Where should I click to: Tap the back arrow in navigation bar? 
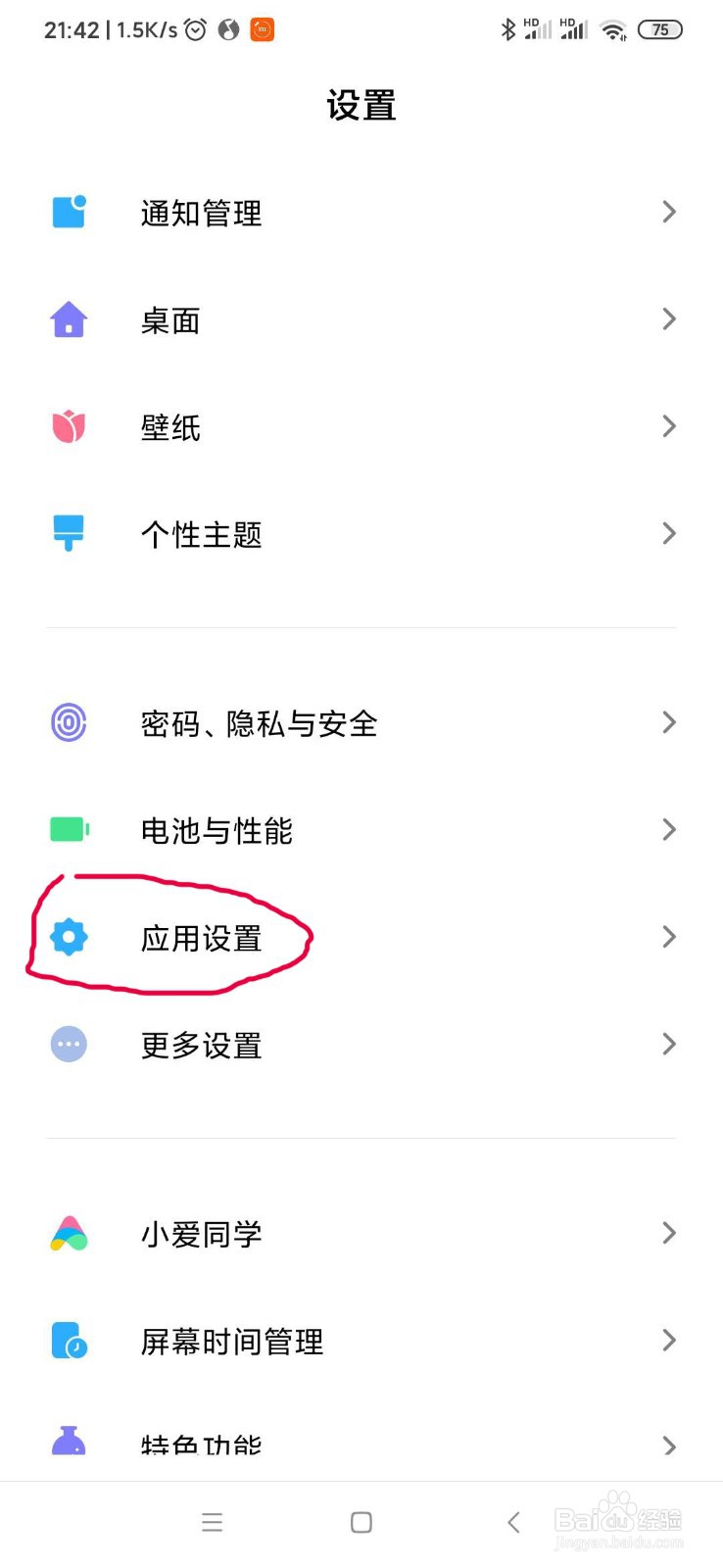click(513, 1522)
